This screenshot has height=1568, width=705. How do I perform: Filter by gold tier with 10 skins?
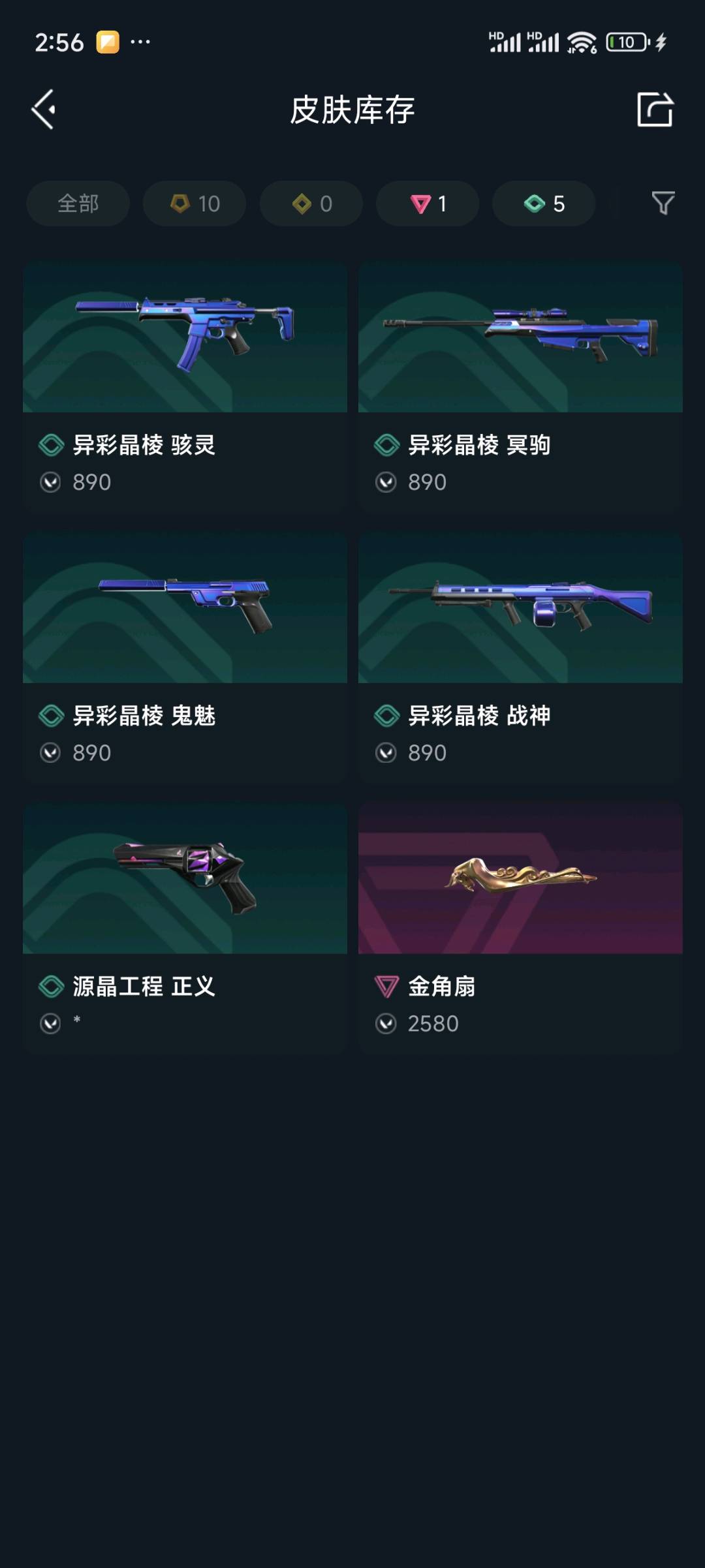[195, 204]
